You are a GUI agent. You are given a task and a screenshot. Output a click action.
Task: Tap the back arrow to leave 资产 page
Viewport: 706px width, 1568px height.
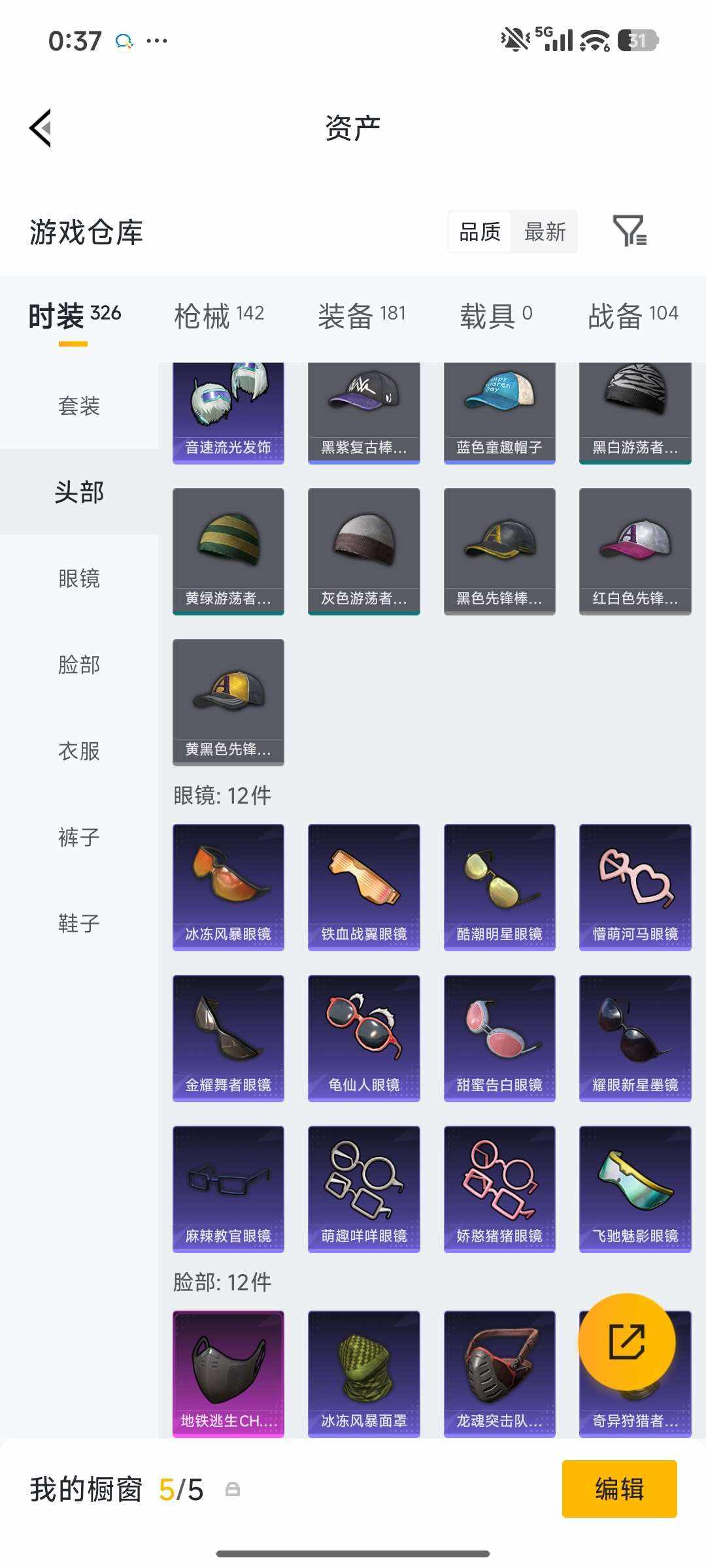[39, 127]
